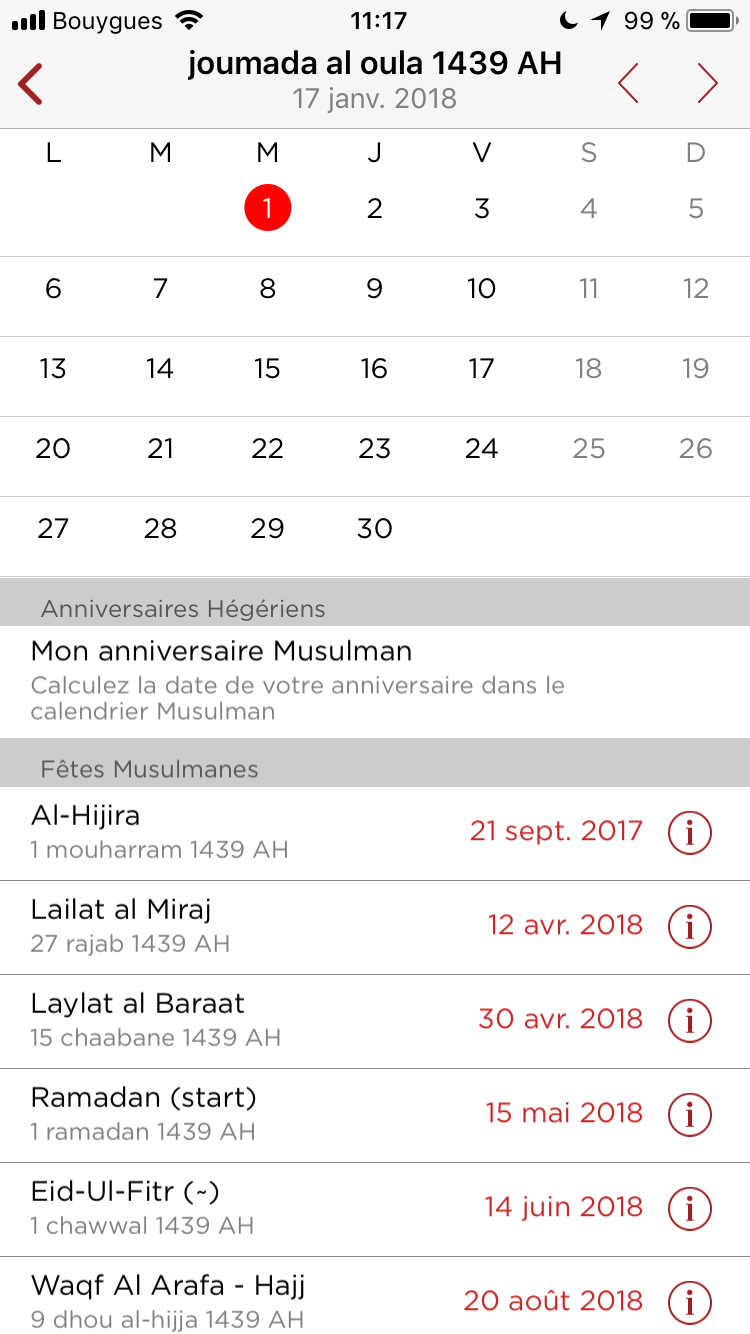Tap the large red back arrow
Image resolution: width=750 pixels, height=1334 pixels.
30,83
